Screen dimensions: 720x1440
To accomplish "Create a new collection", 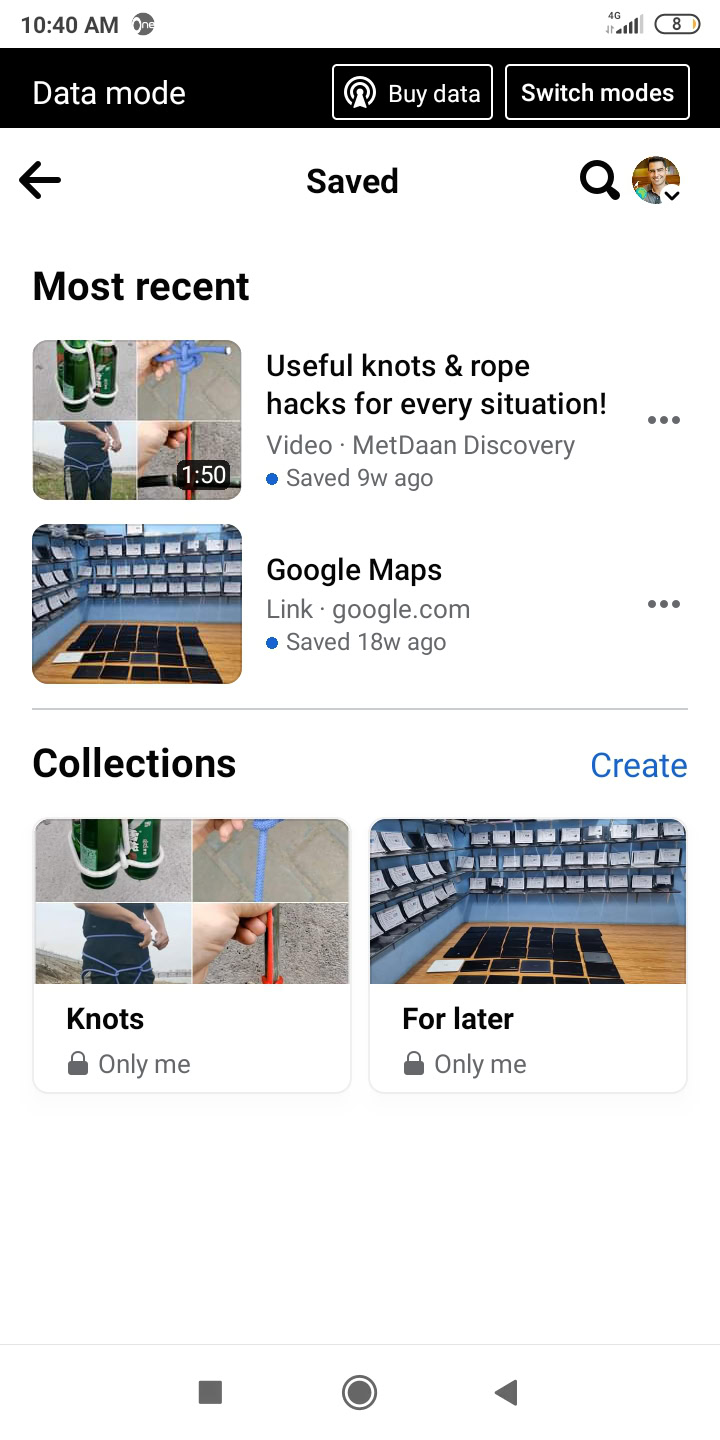I will coord(638,765).
